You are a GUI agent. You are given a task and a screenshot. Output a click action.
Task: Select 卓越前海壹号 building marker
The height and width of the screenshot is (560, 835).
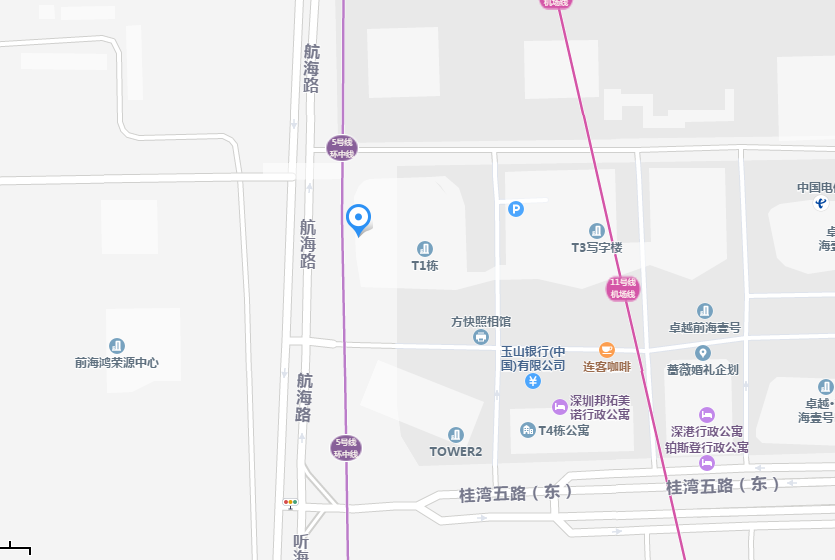point(705,311)
